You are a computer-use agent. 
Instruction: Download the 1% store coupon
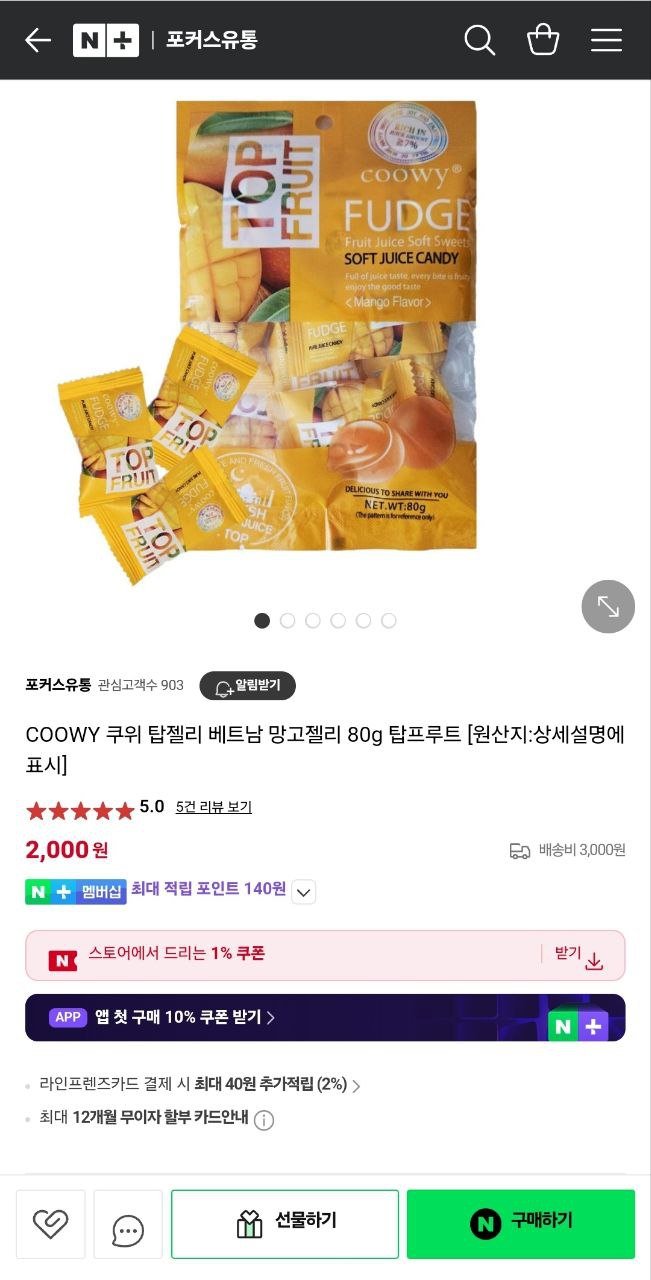pos(580,955)
